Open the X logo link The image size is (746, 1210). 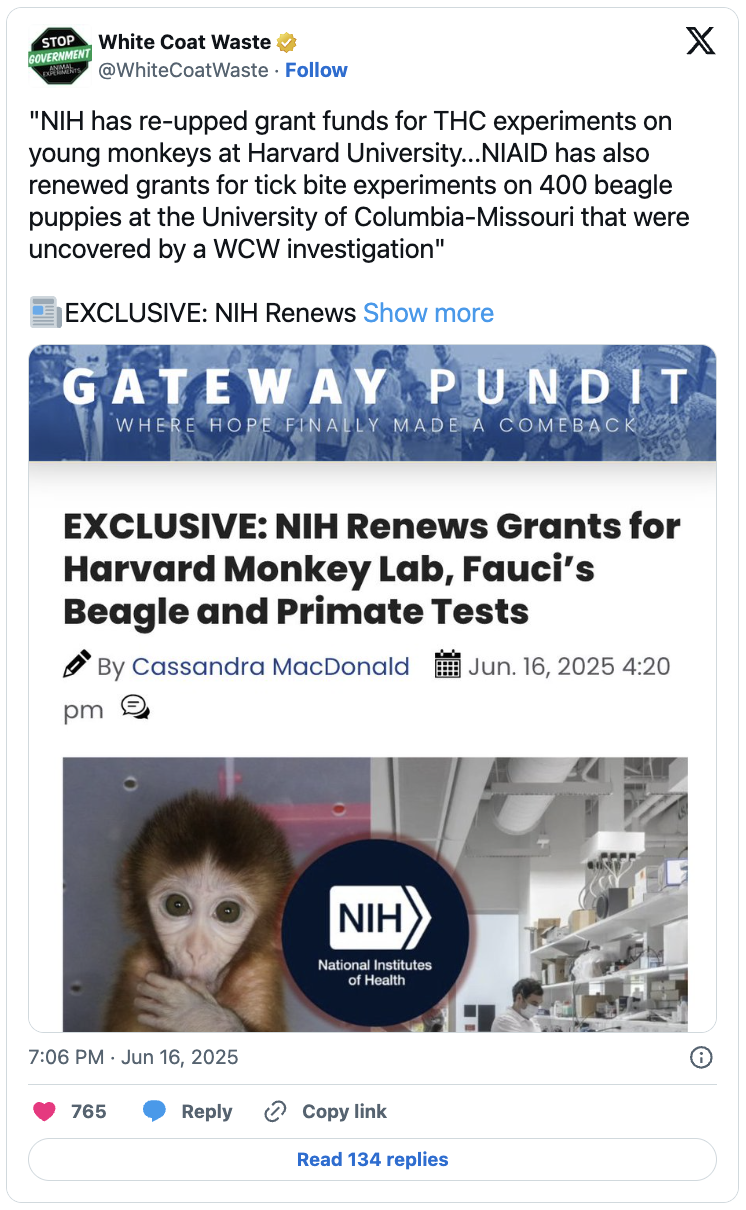(700, 41)
